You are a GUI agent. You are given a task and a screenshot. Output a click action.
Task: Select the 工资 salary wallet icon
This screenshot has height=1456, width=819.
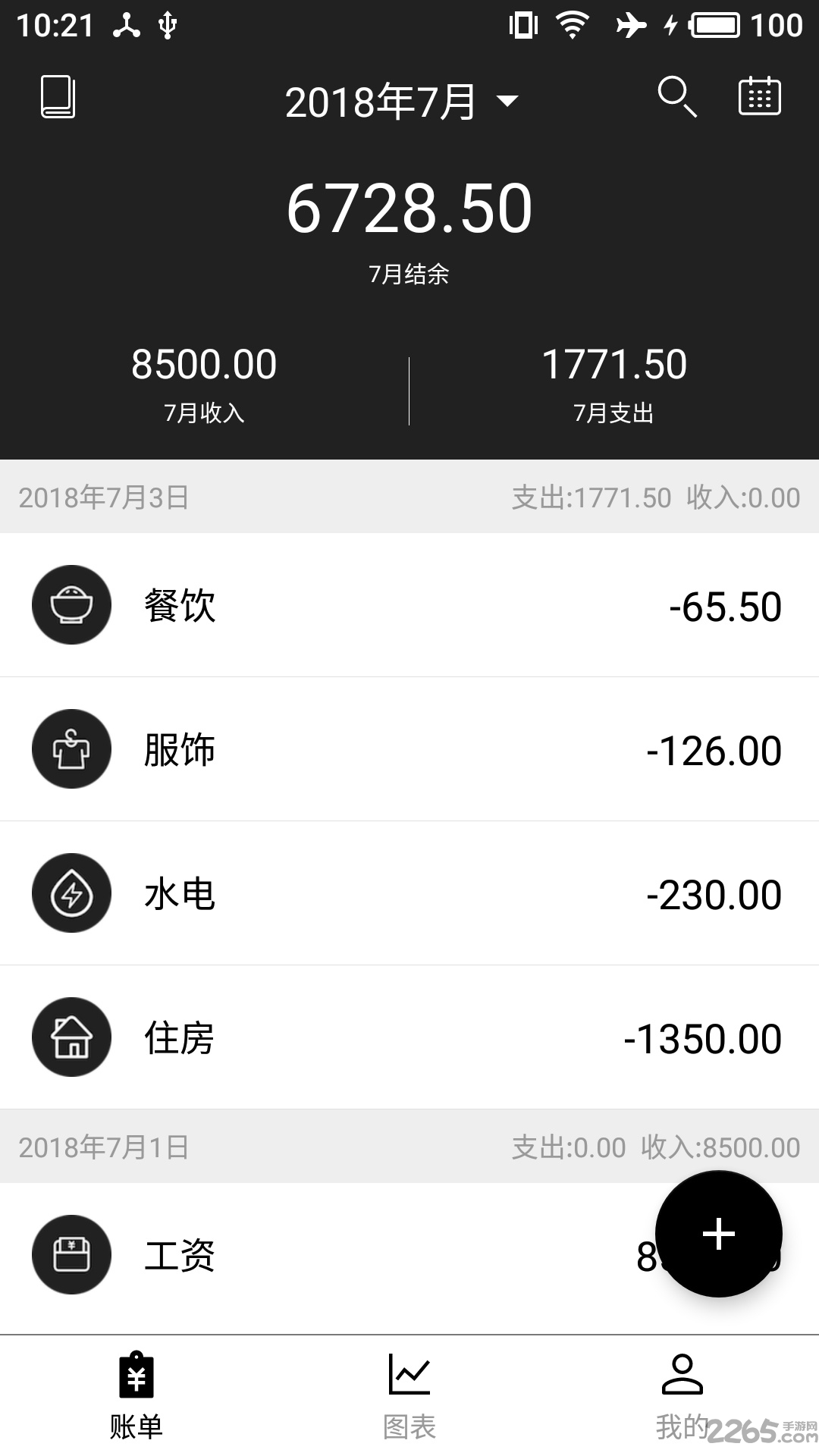(x=71, y=1253)
